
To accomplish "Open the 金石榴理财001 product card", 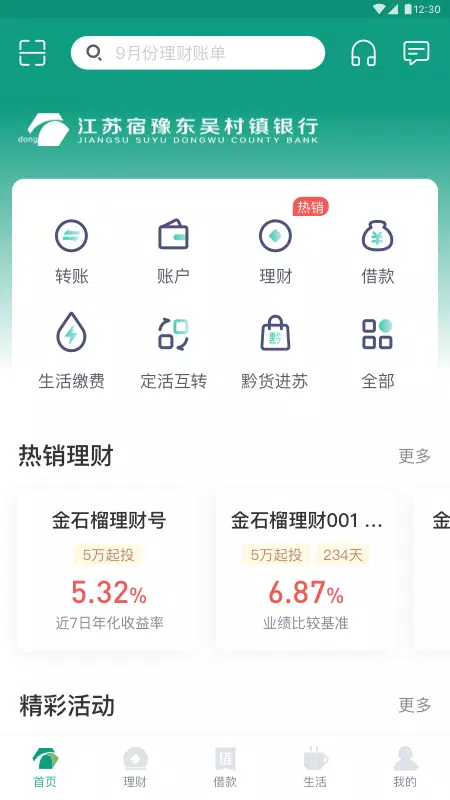I will [x=306, y=570].
